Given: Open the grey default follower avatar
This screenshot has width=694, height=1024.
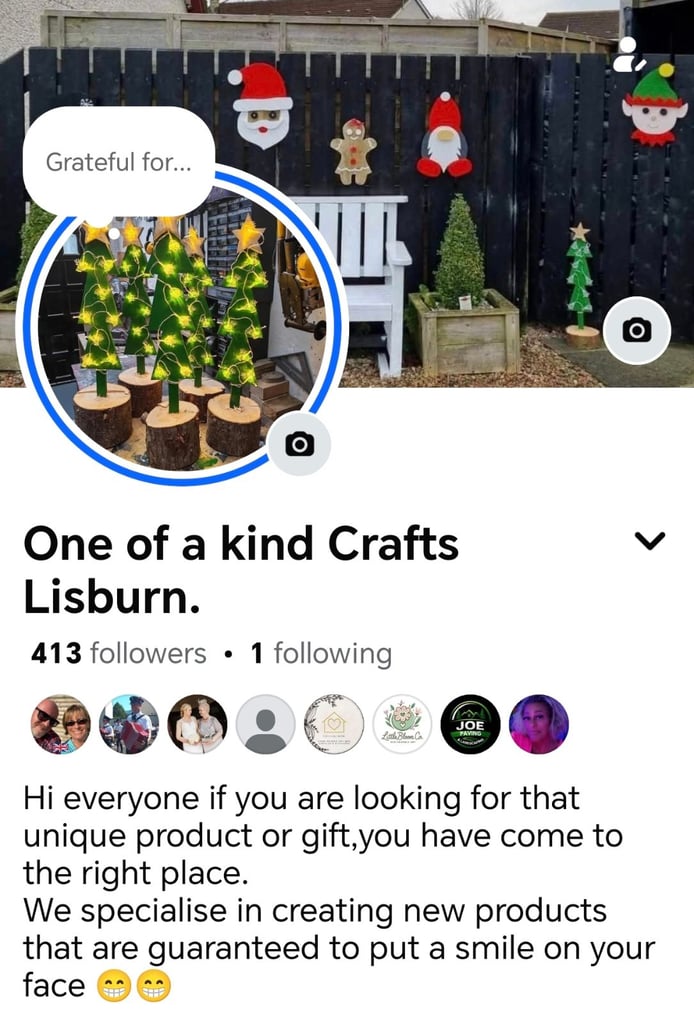Looking at the screenshot, I should tap(265, 724).
